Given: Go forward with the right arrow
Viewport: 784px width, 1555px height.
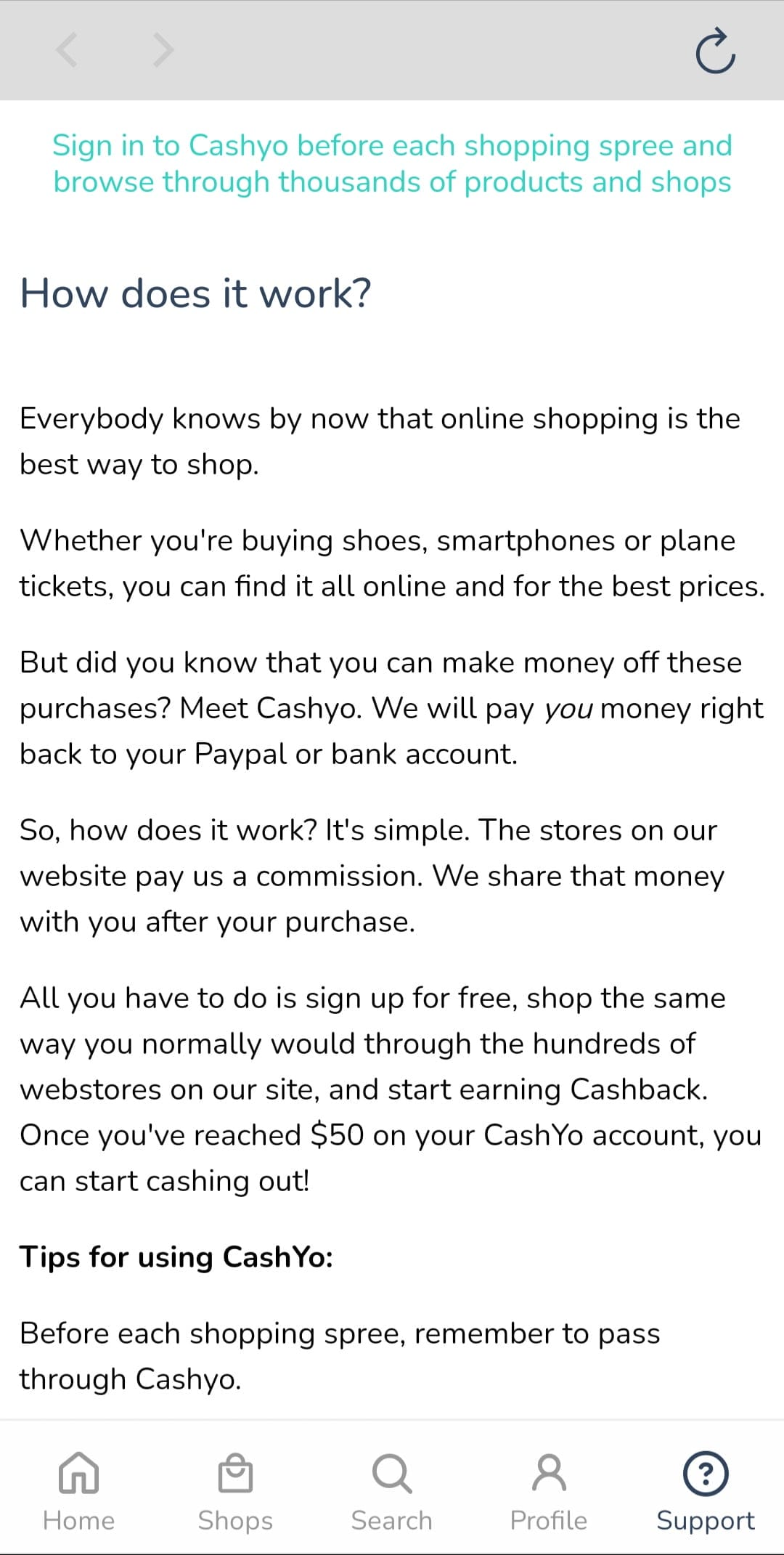Looking at the screenshot, I should click(x=164, y=50).
